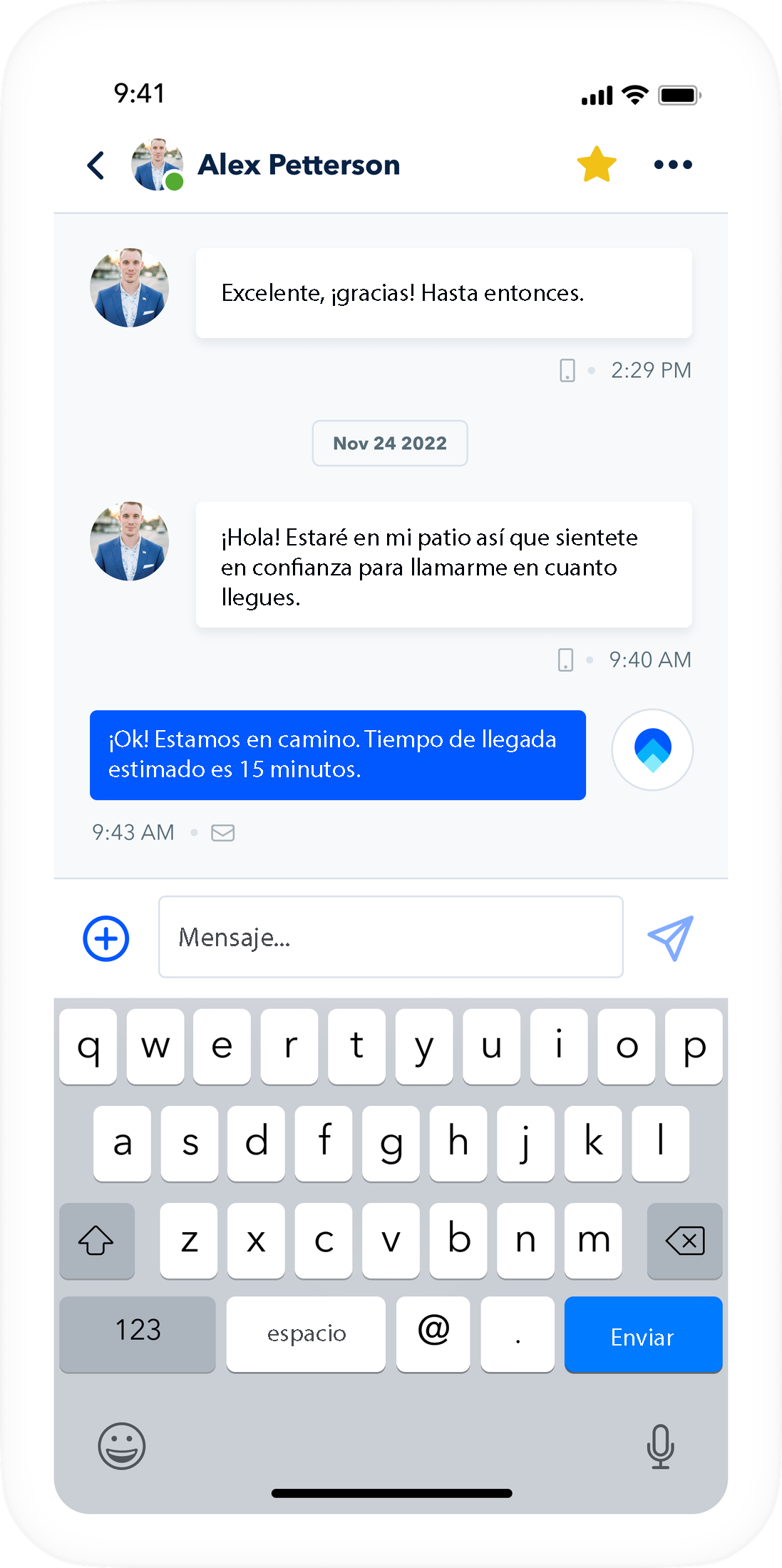
Task: Open Alex Petterson's profile picture in header
Action: [157, 165]
